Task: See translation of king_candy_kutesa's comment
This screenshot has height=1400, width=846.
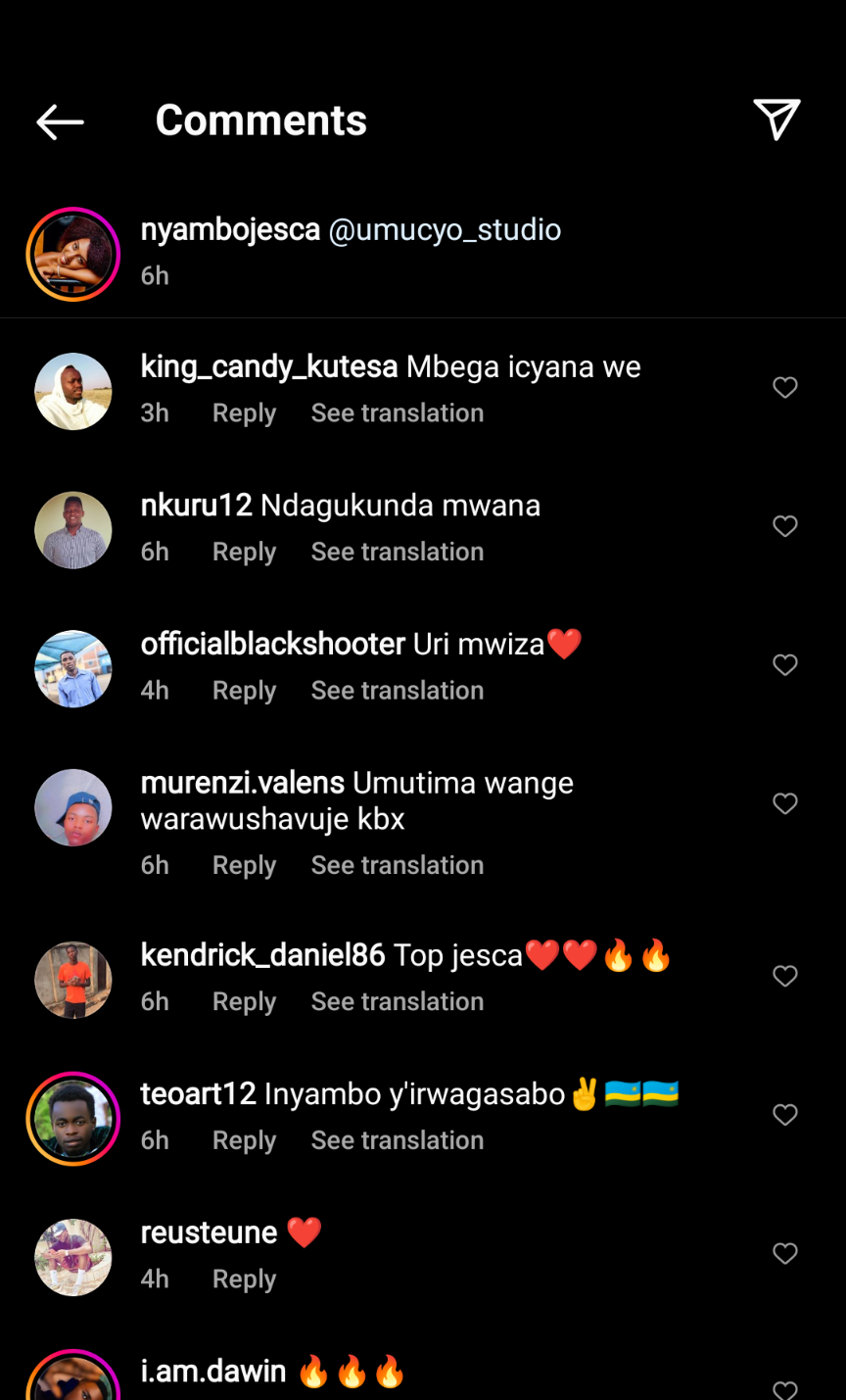Action: (x=398, y=413)
